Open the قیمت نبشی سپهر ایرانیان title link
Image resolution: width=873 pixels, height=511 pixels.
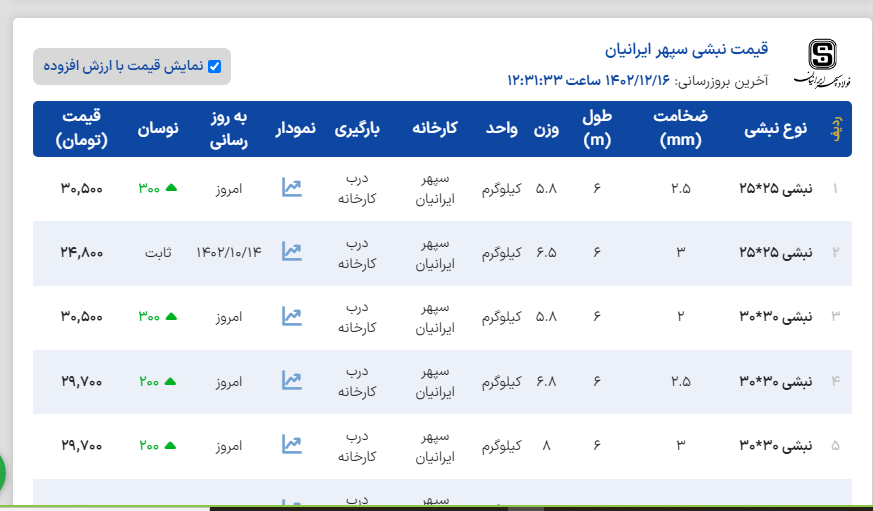coord(687,48)
